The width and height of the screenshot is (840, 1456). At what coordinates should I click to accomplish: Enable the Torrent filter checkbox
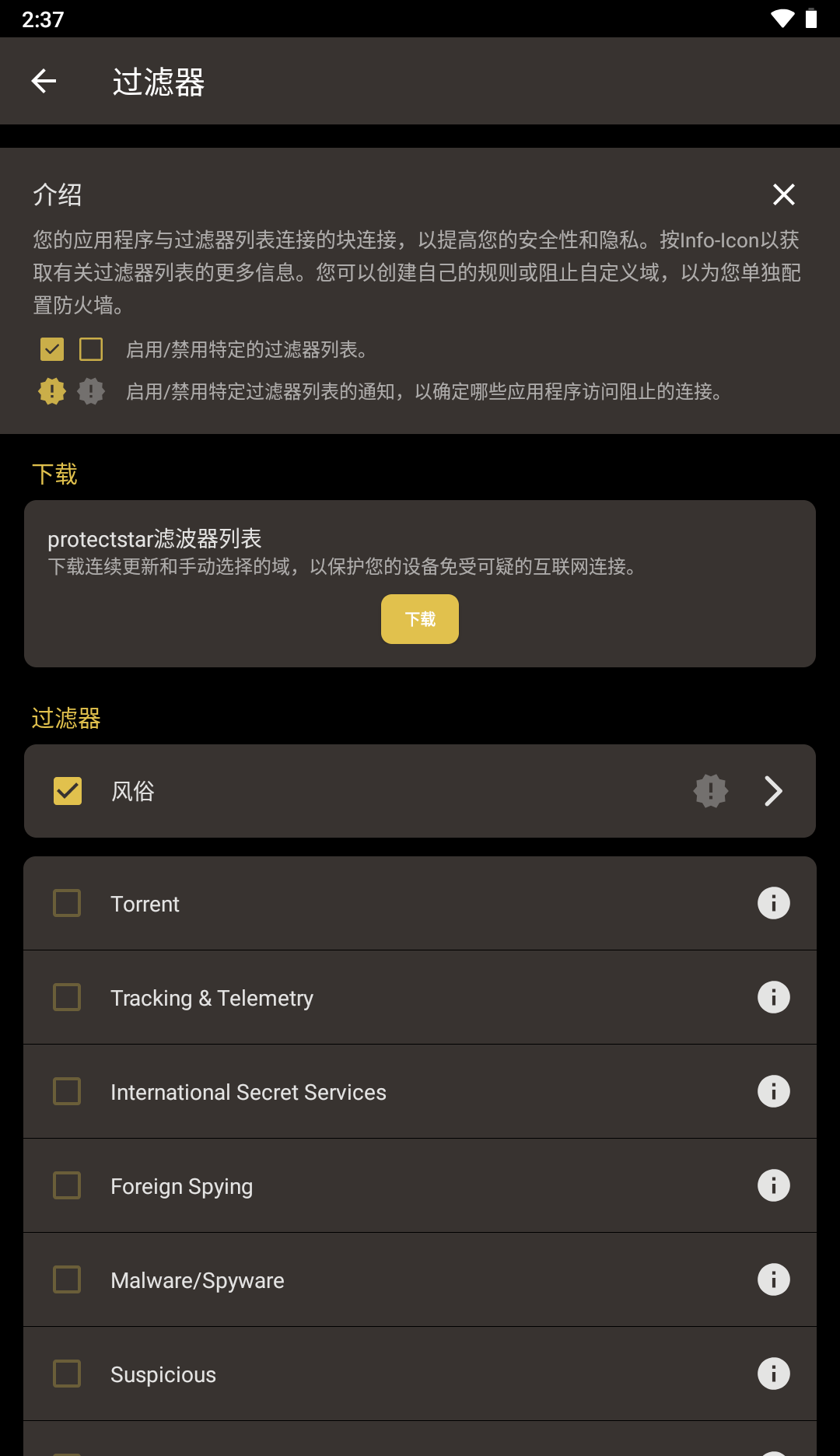[67, 904]
